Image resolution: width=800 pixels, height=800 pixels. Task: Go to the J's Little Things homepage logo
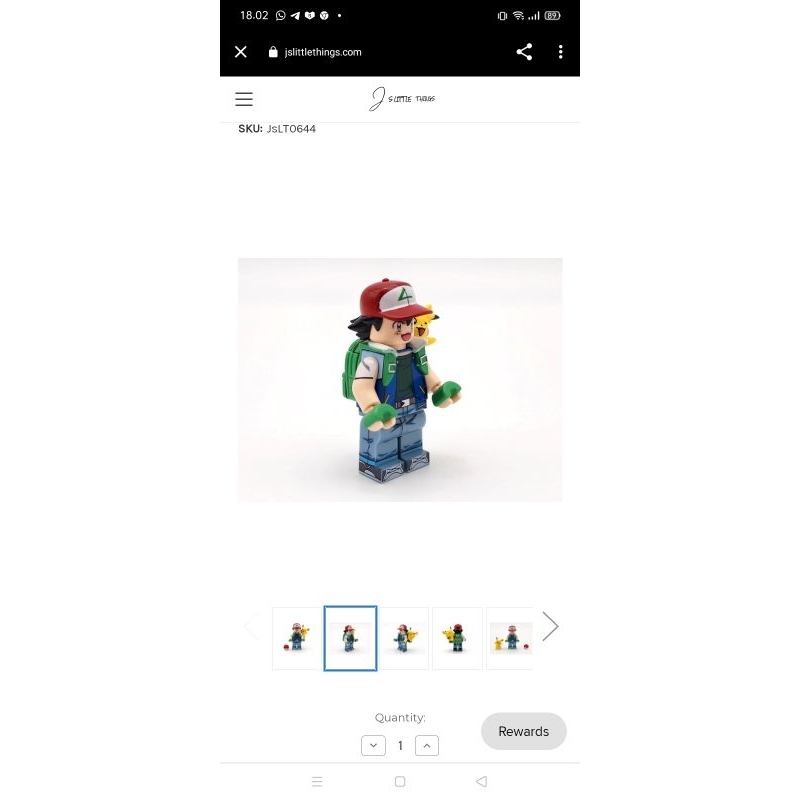pos(401,98)
